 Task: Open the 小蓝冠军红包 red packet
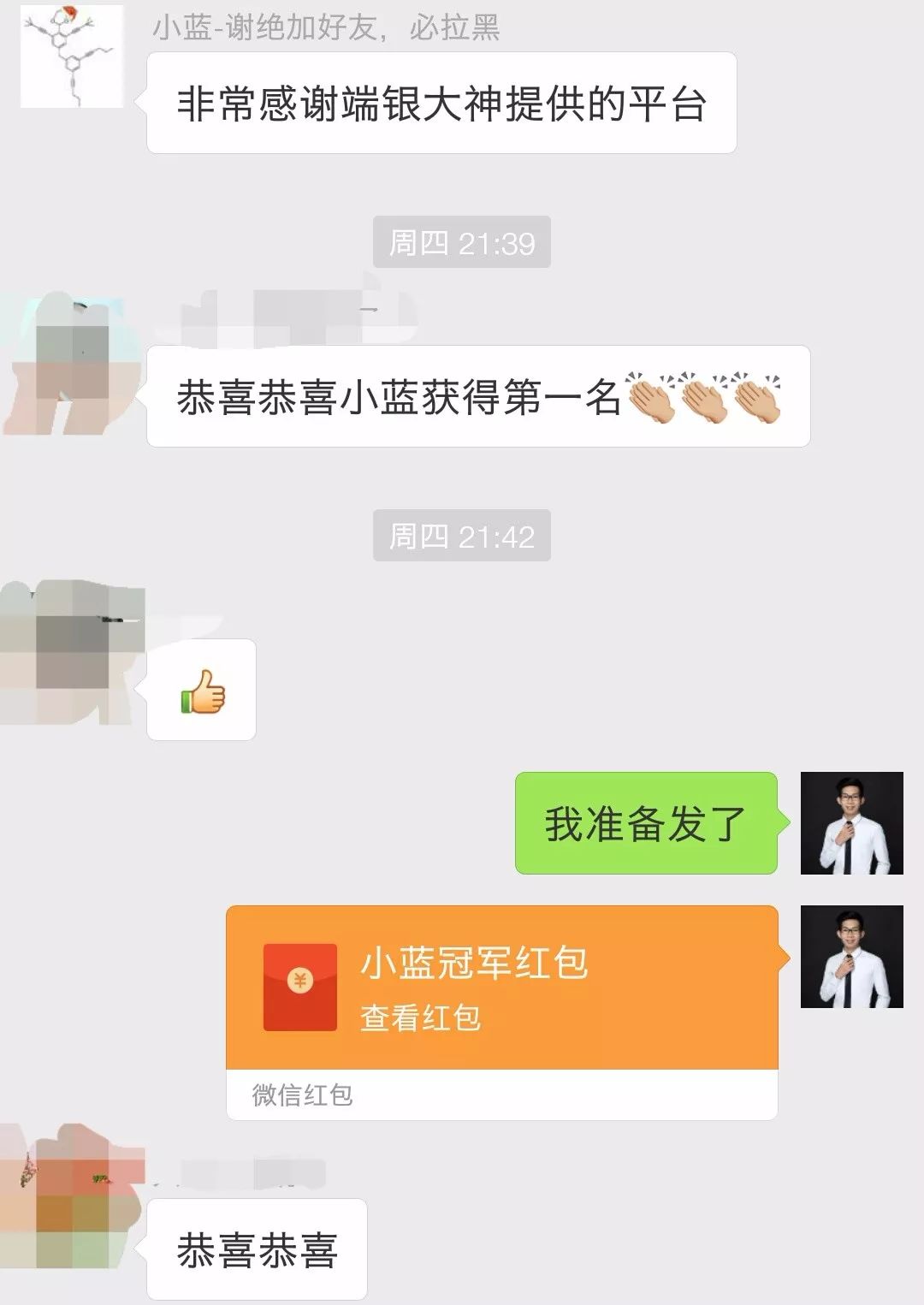pyautogui.click(x=501, y=988)
